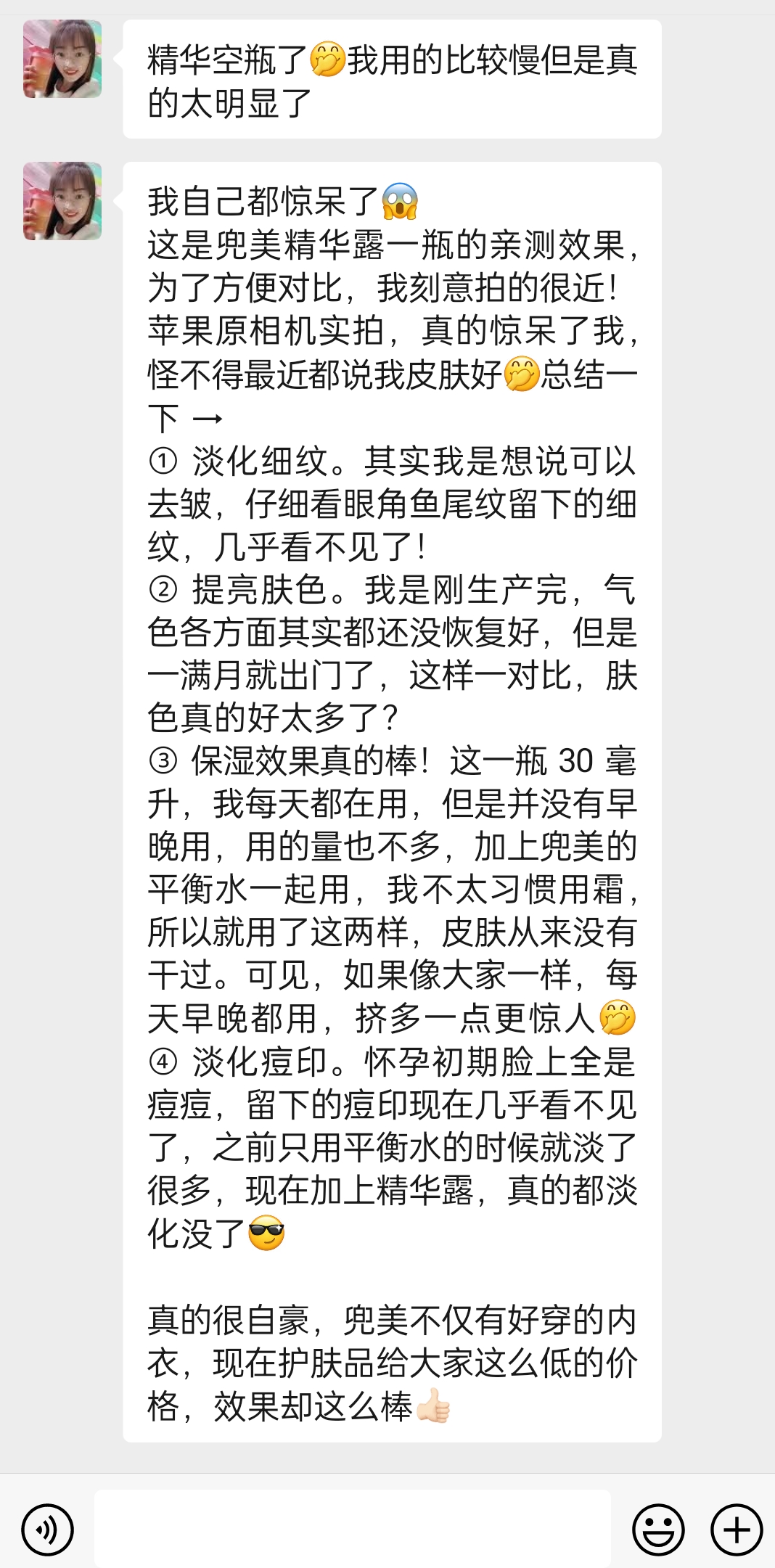Open the plus attachments menu
The width and height of the screenshot is (775, 1568).
[x=736, y=1530]
